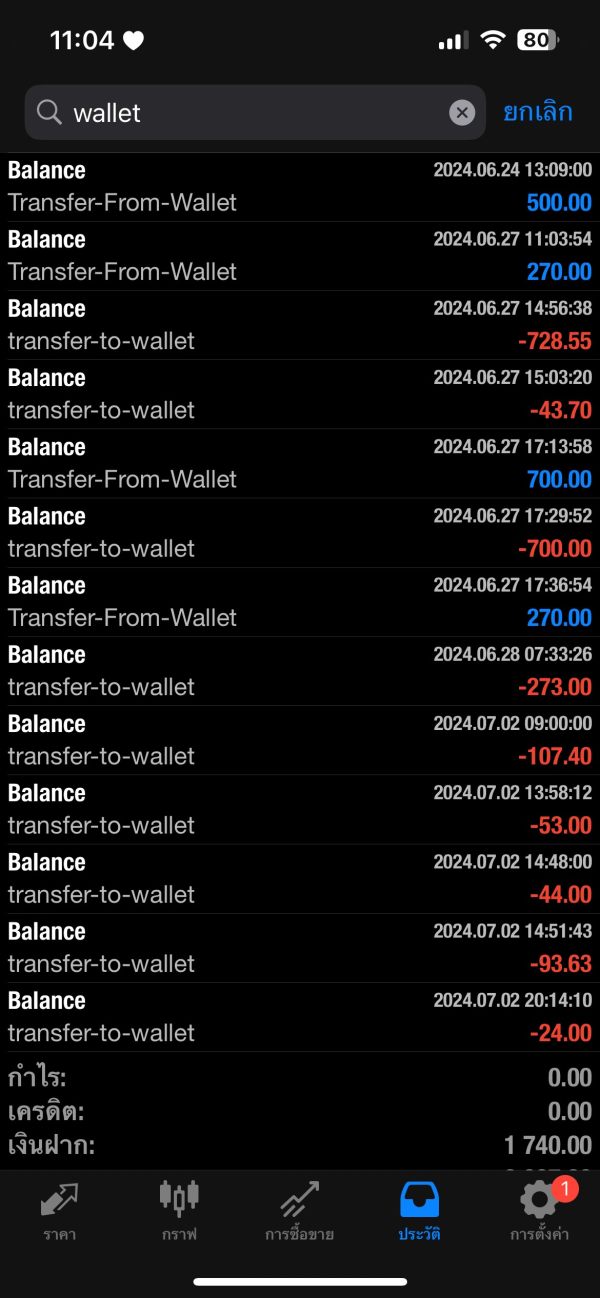View the -107.40 transfer-to-wallet entry

(x=300, y=740)
